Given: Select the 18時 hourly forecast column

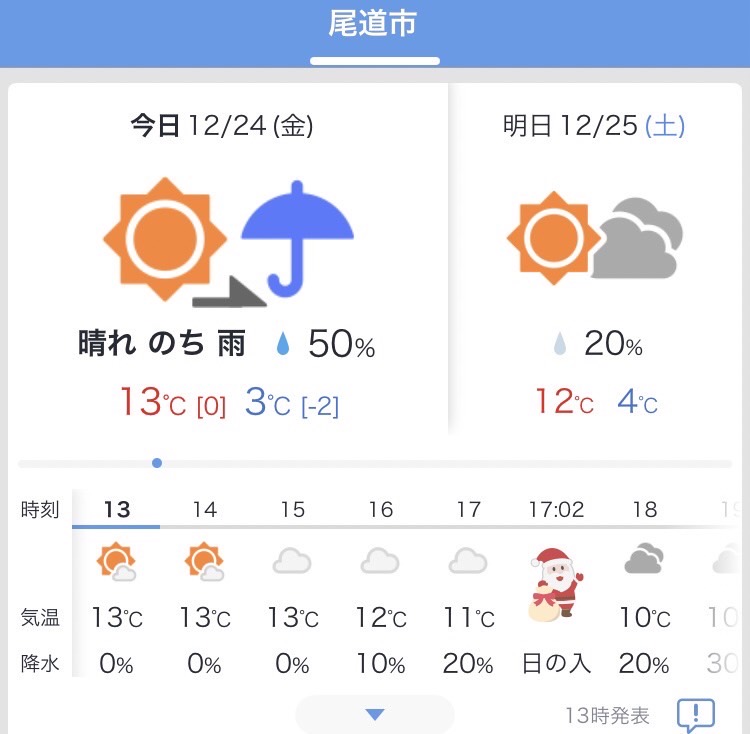Looking at the screenshot, I should click(645, 585).
